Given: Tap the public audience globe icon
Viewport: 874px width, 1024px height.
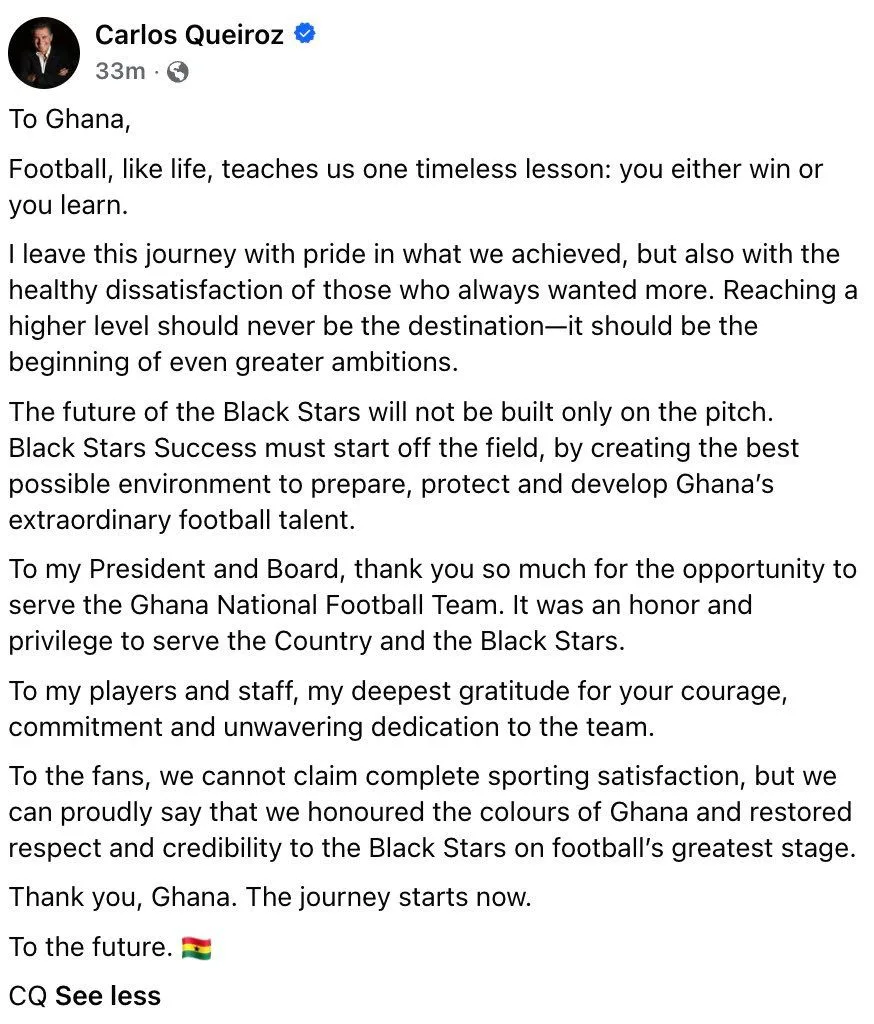Looking at the screenshot, I should [178, 71].
